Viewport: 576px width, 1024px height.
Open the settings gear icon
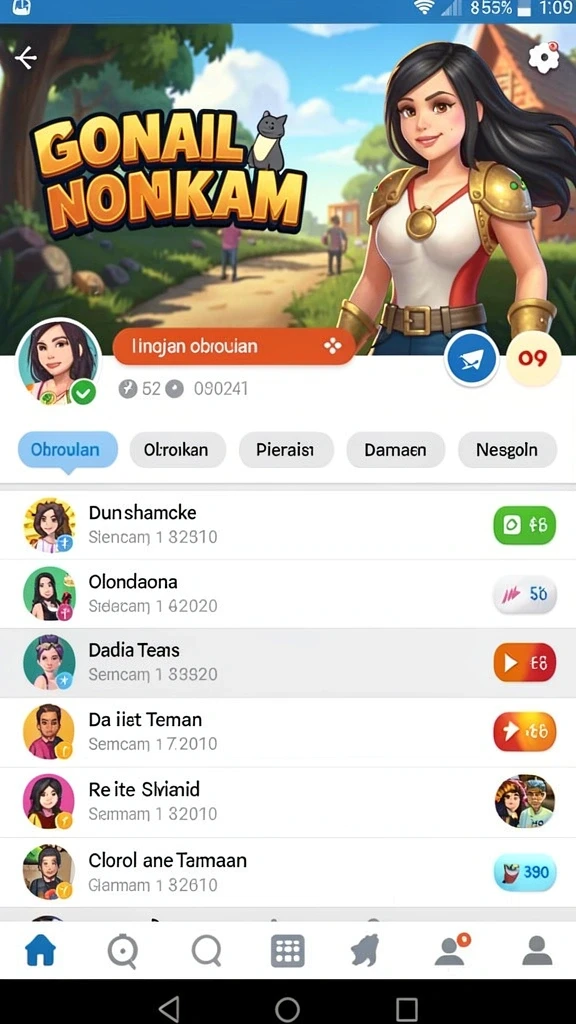point(543,58)
